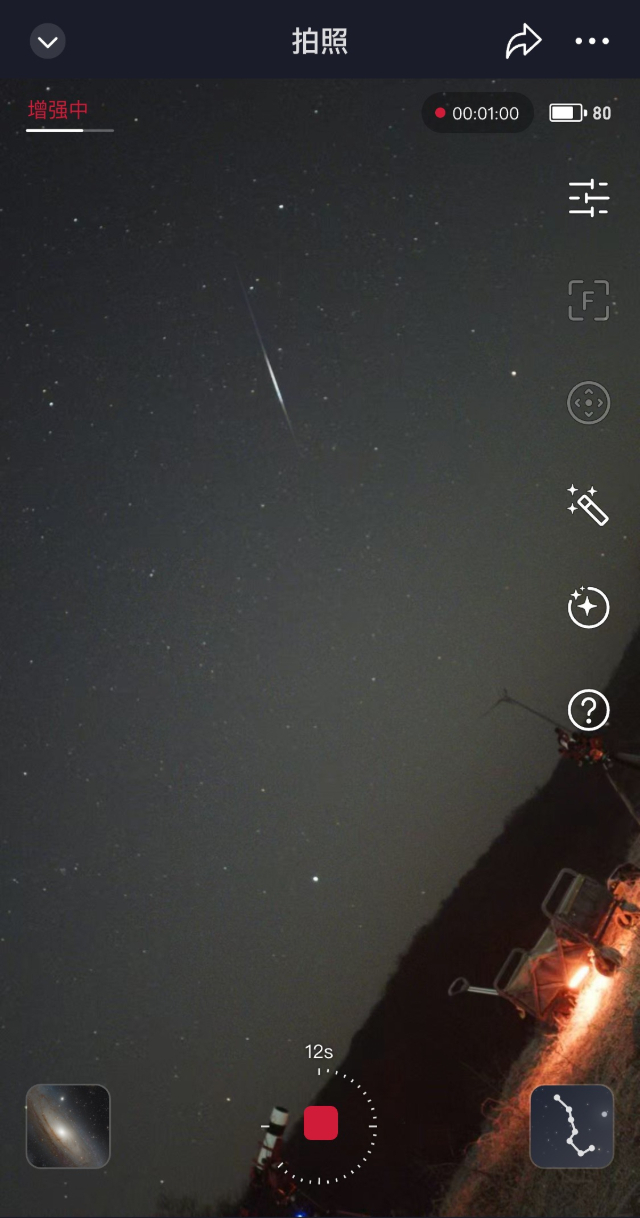Open the constellation star map
The image size is (640, 1218).
tap(571, 1126)
